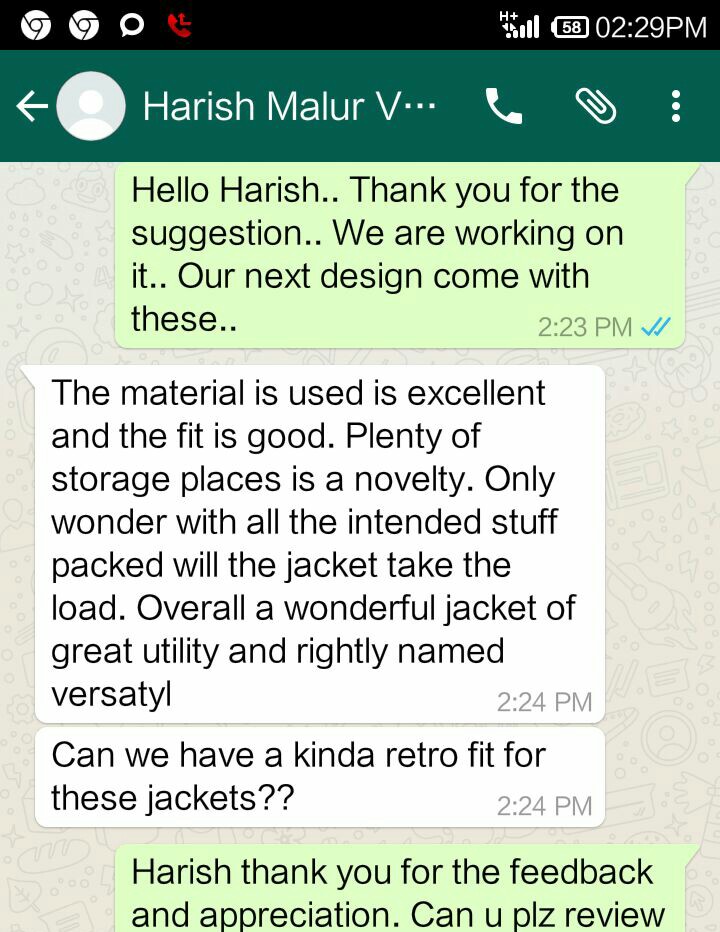Open contact info for Harish Malur
The height and width of the screenshot is (932, 720).
[x=289, y=106]
